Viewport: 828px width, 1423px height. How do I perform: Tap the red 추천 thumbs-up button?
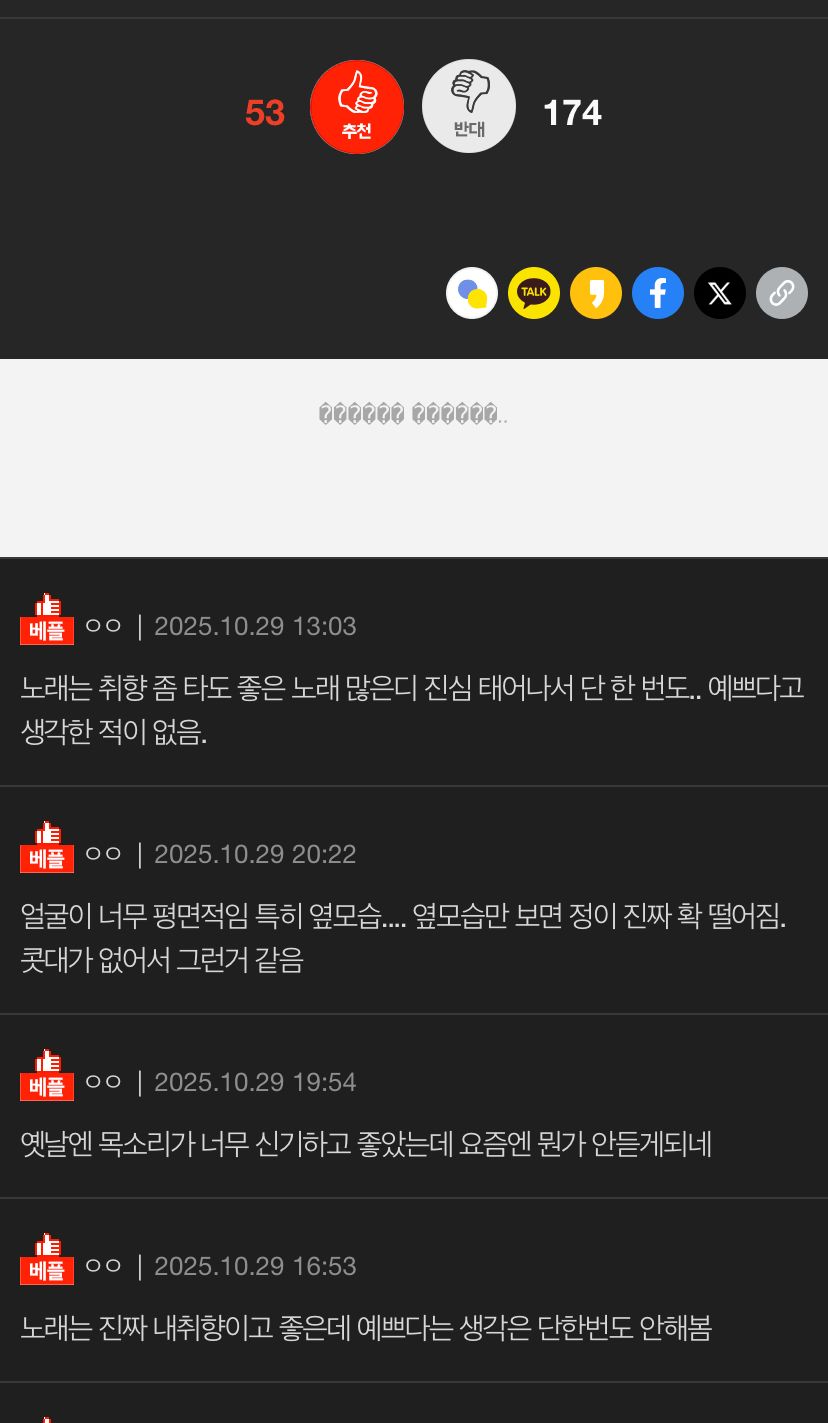coord(357,107)
